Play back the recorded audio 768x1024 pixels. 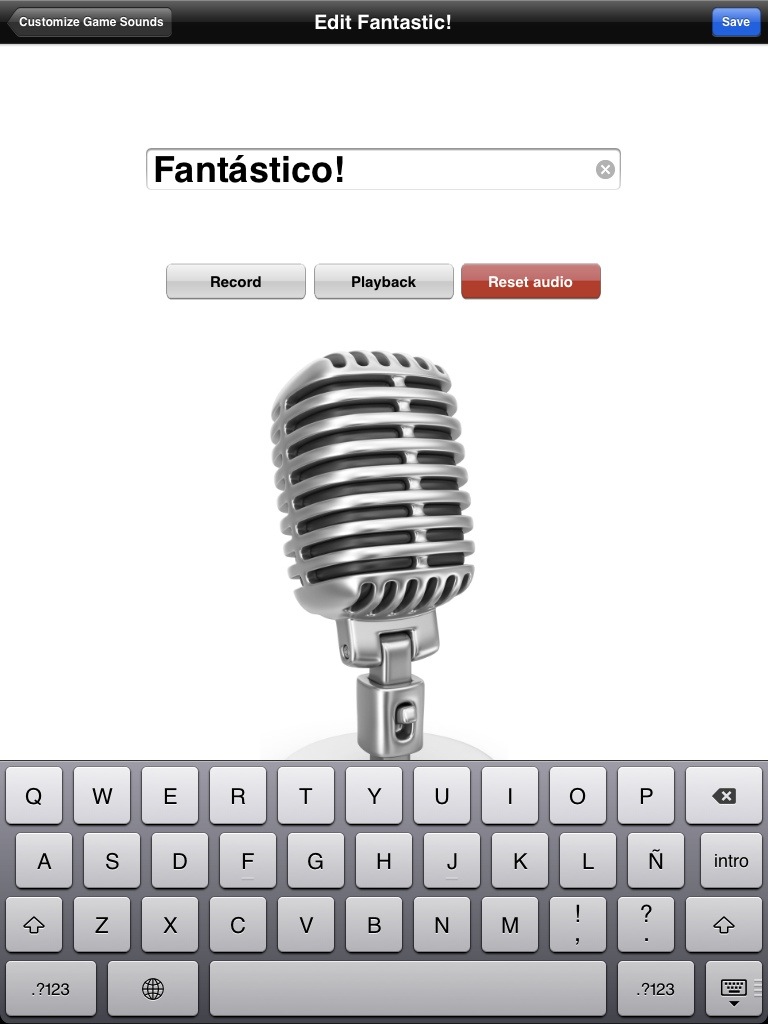pos(383,282)
